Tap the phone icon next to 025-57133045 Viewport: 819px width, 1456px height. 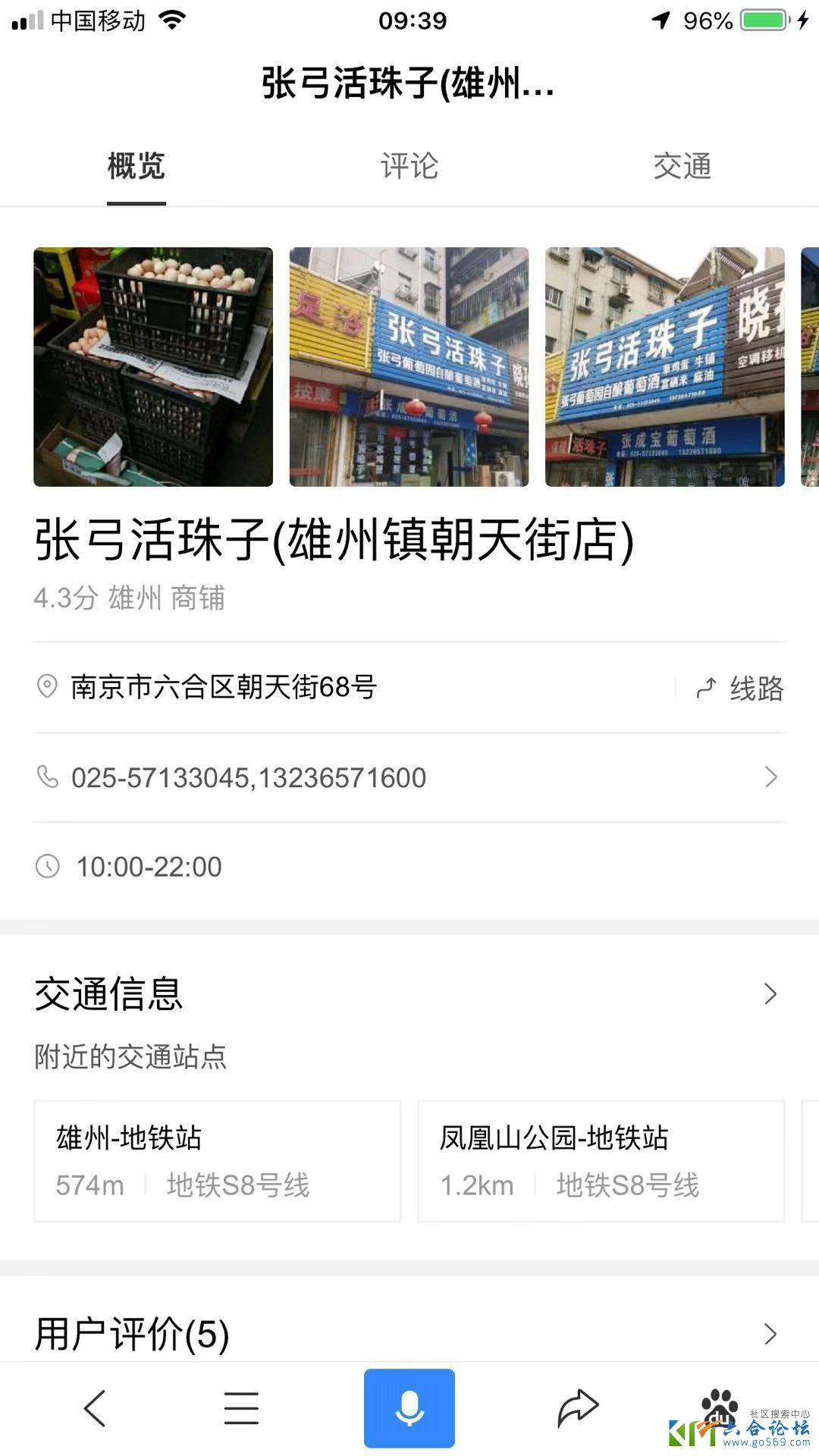tap(47, 777)
